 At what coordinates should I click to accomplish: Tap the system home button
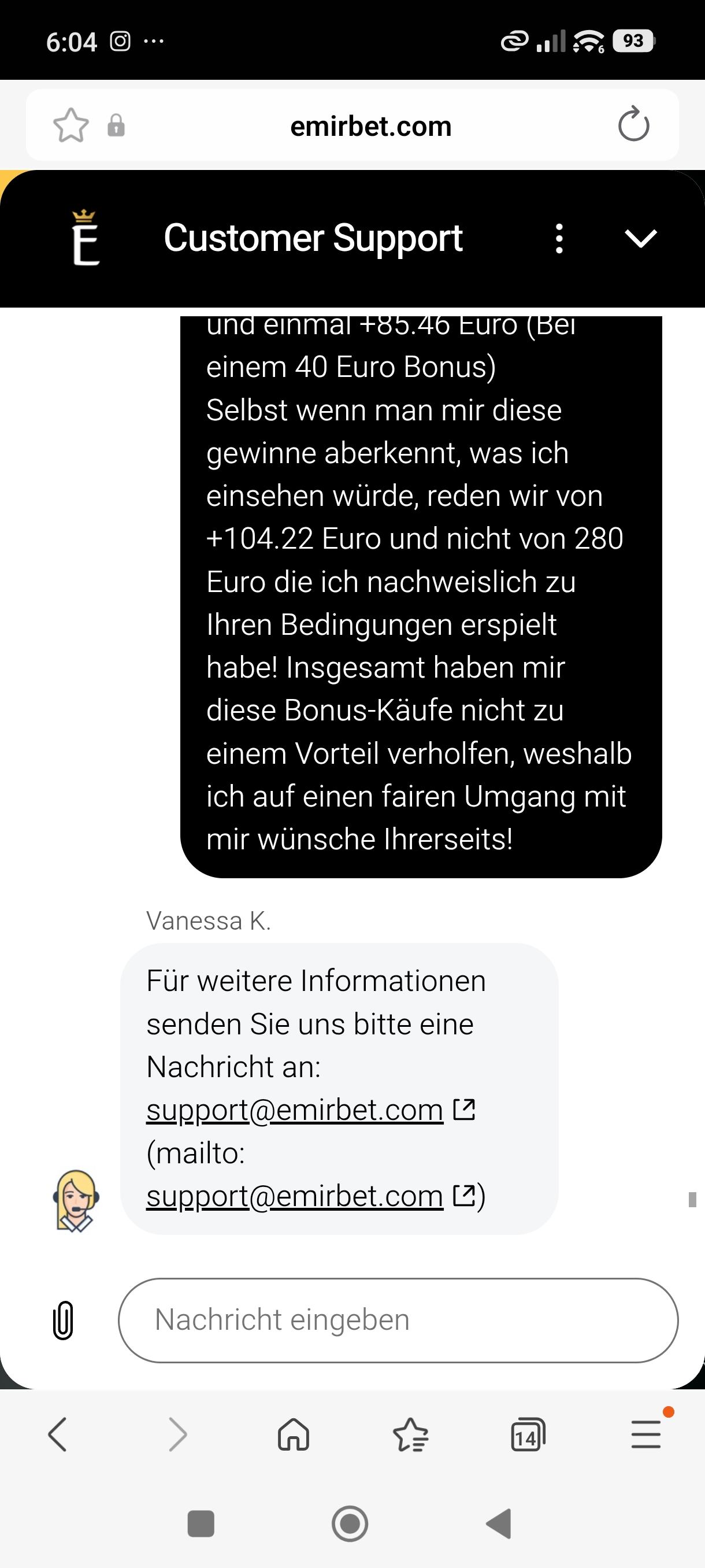pyautogui.click(x=350, y=1524)
